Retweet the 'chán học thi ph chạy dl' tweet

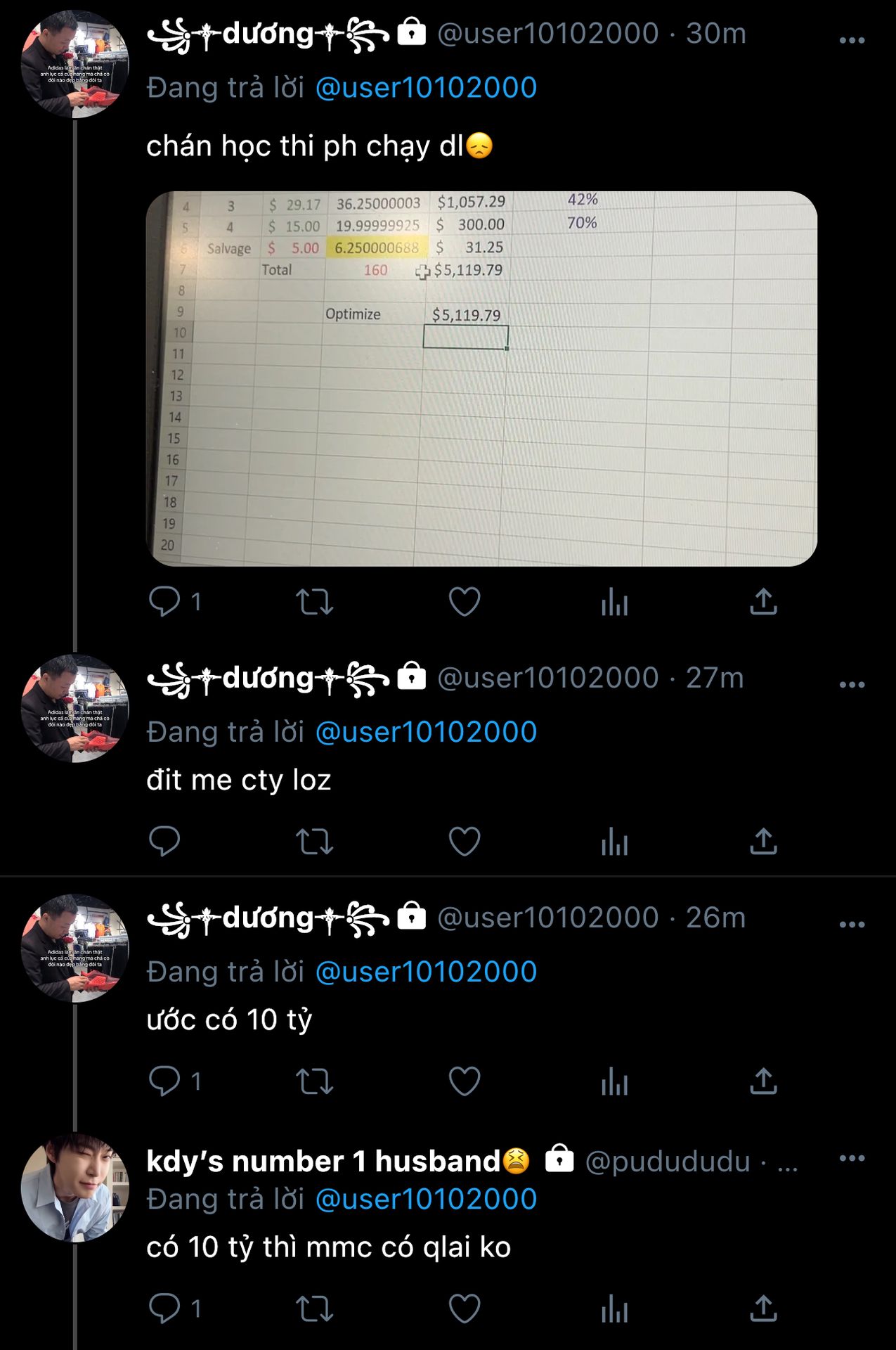314,602
